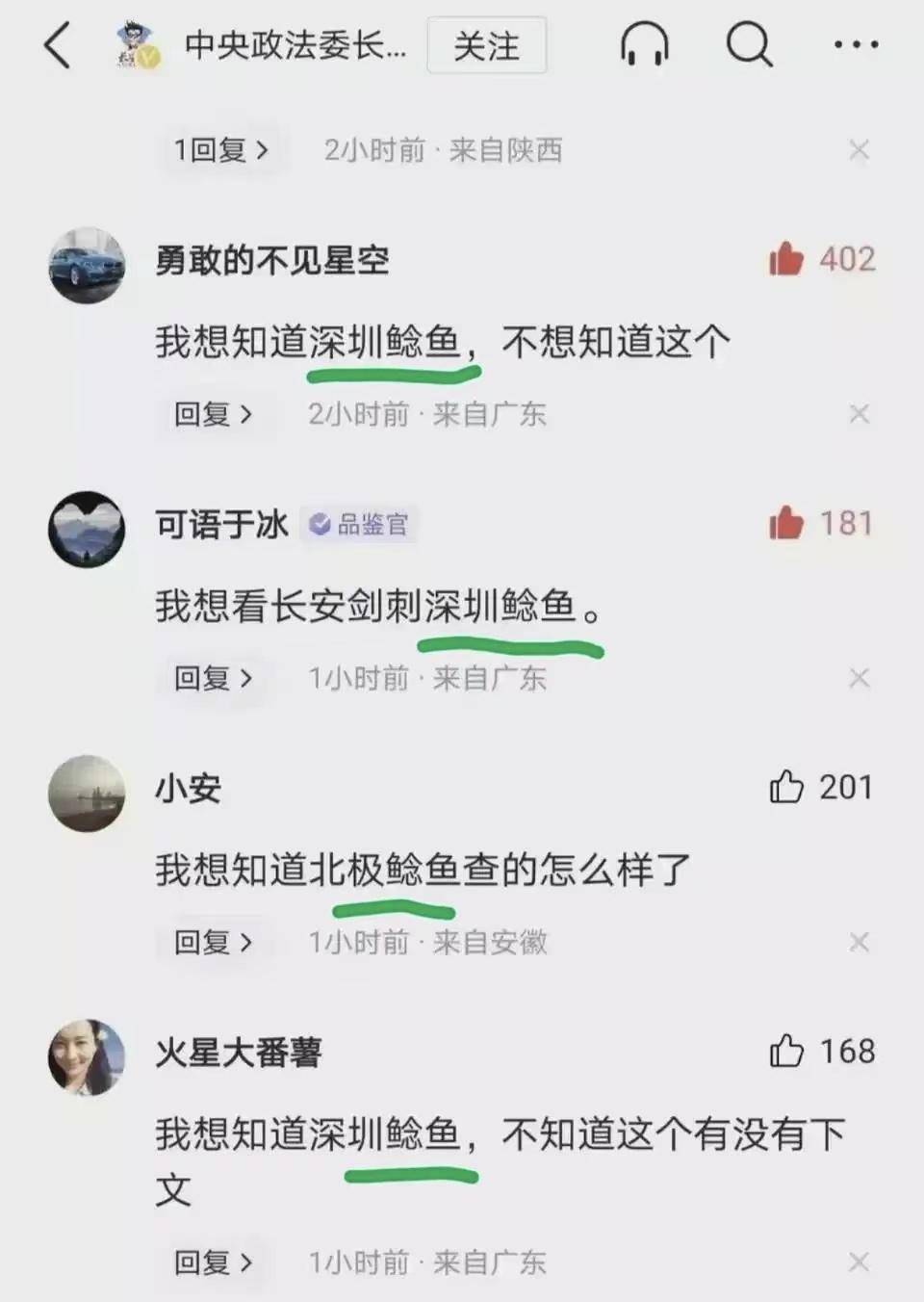The width and height of the screenshot is (924, 1302).
Task: Open the headphone listen icon
Action: tap(644, 44)
